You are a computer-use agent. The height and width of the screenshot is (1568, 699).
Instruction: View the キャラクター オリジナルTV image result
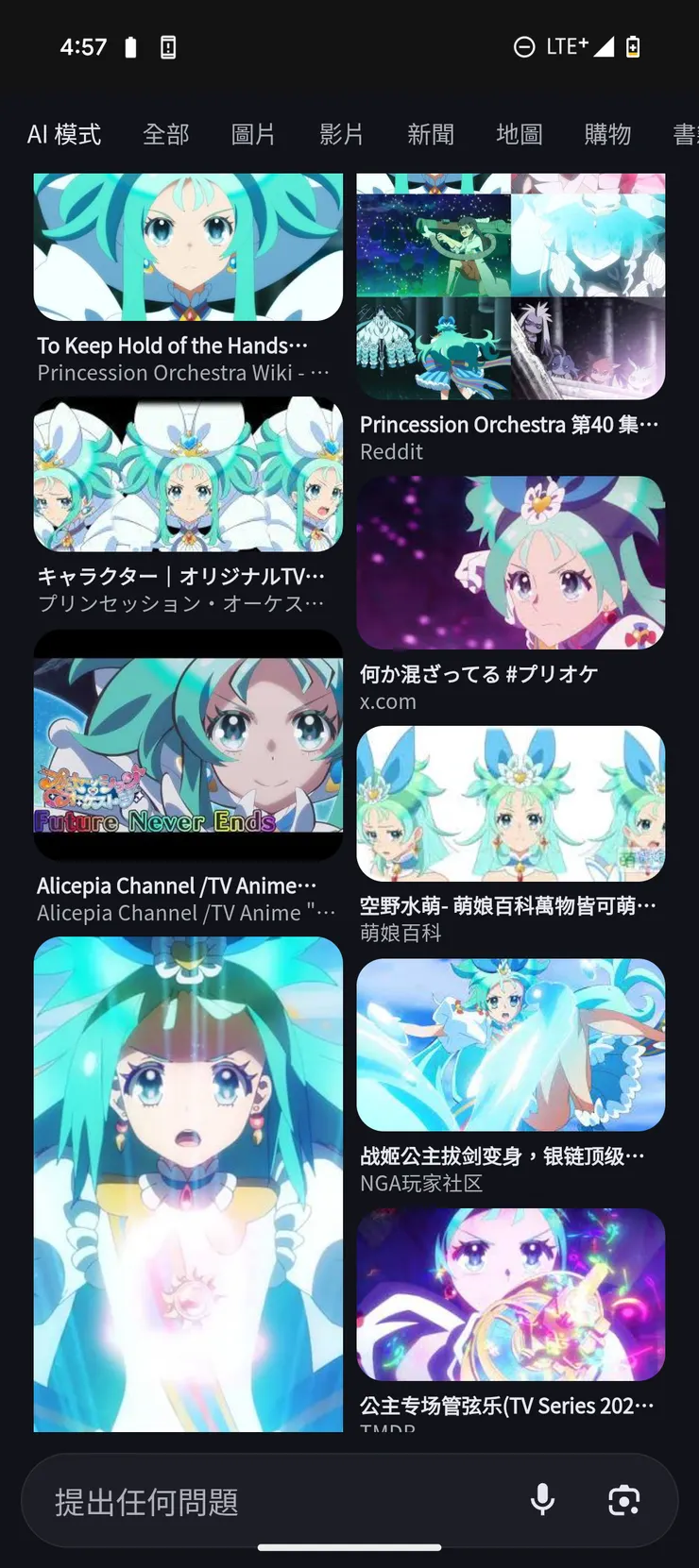[x=188, y=475]
